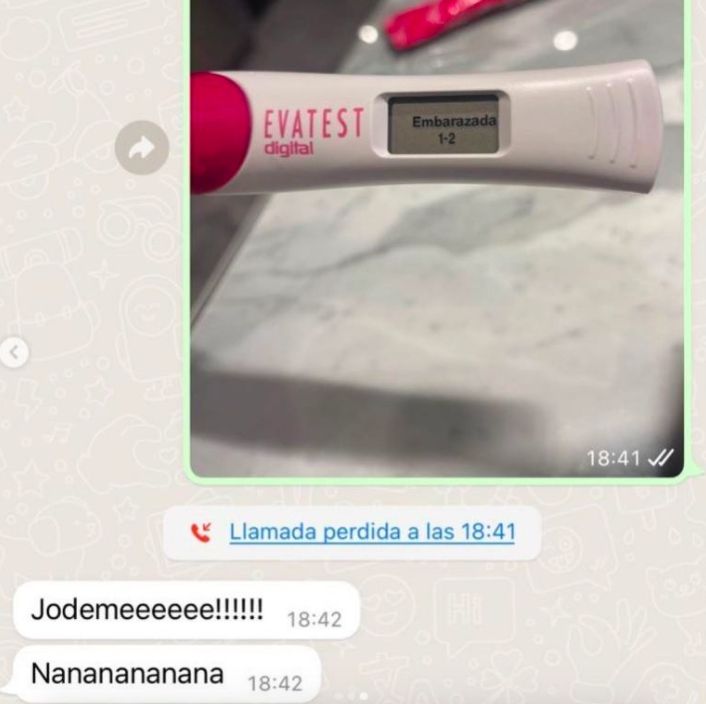Tap the Llamada perdida a las 18:41 link
Image resolution: width=706 pixels, height=704 pixels.
point(372,532)
